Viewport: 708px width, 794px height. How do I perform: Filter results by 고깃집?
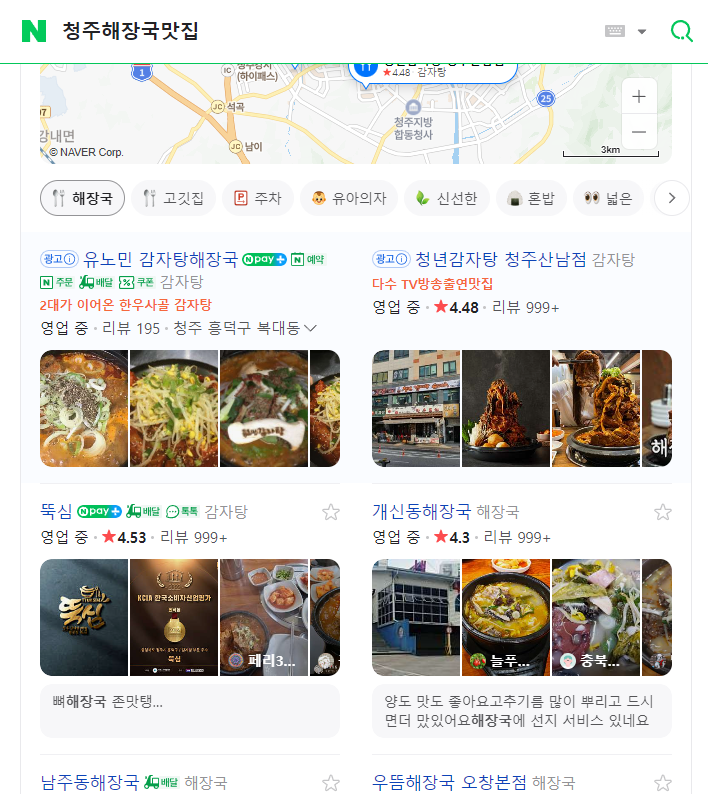pos(174,198)
